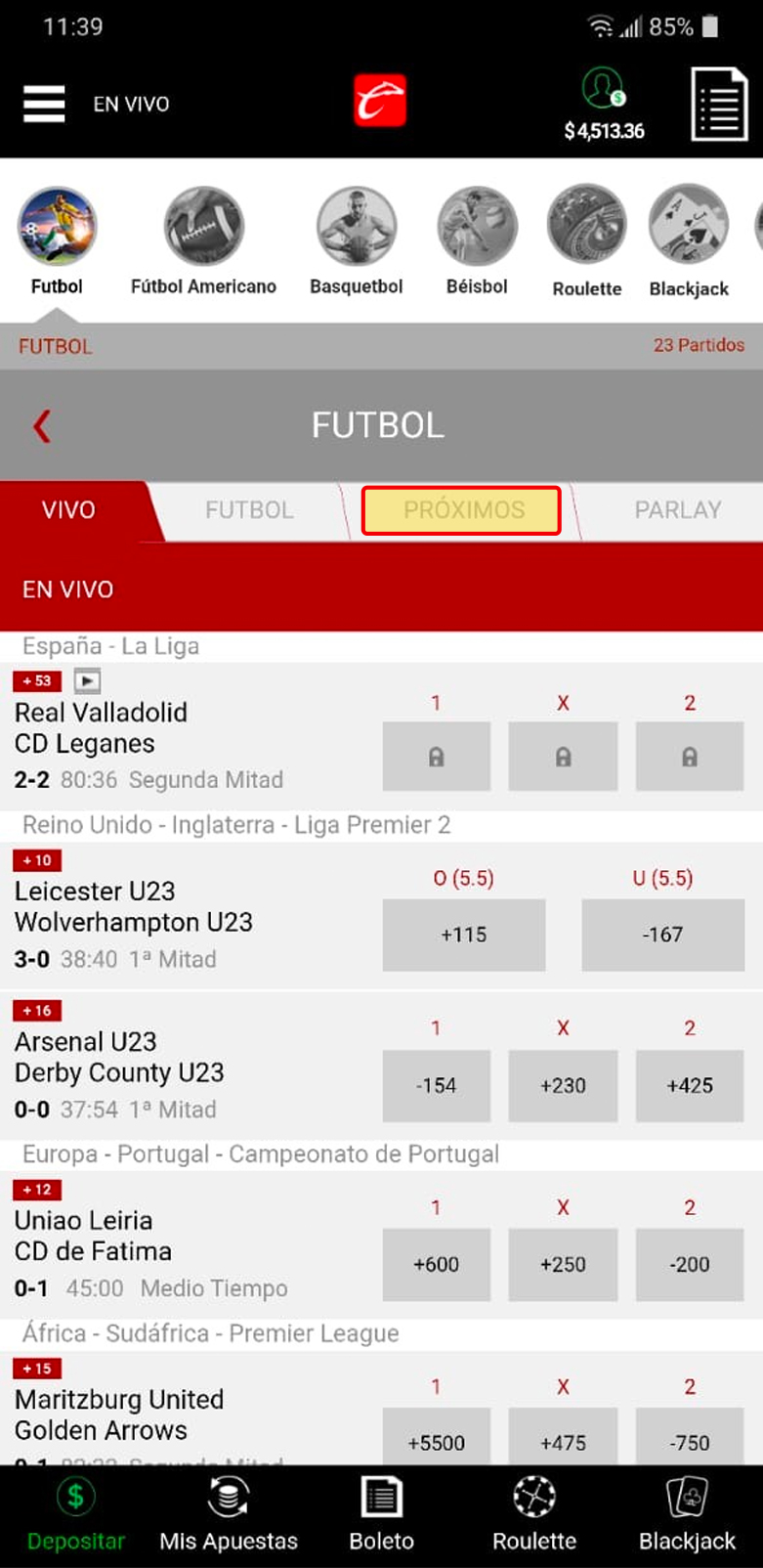The height and width of the screenshot is (1568, 763).
Task: Open the Real Valladolid vs CD Leganes match
Action: click(148, 745)
